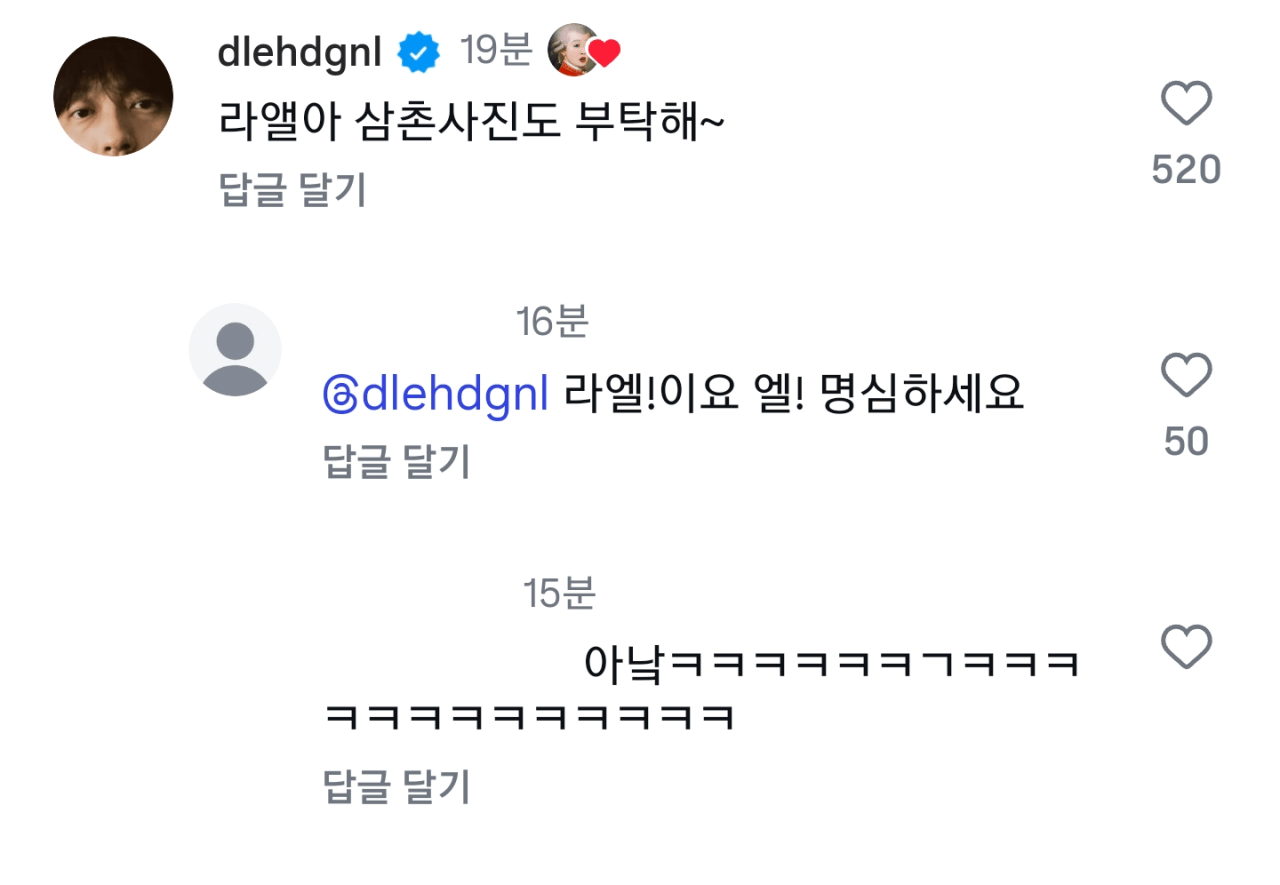The width and height of the screenshot is (1280, 885).
Task: Like dlehdgnl's comment with 520 likes
Action: (1186, 104)
